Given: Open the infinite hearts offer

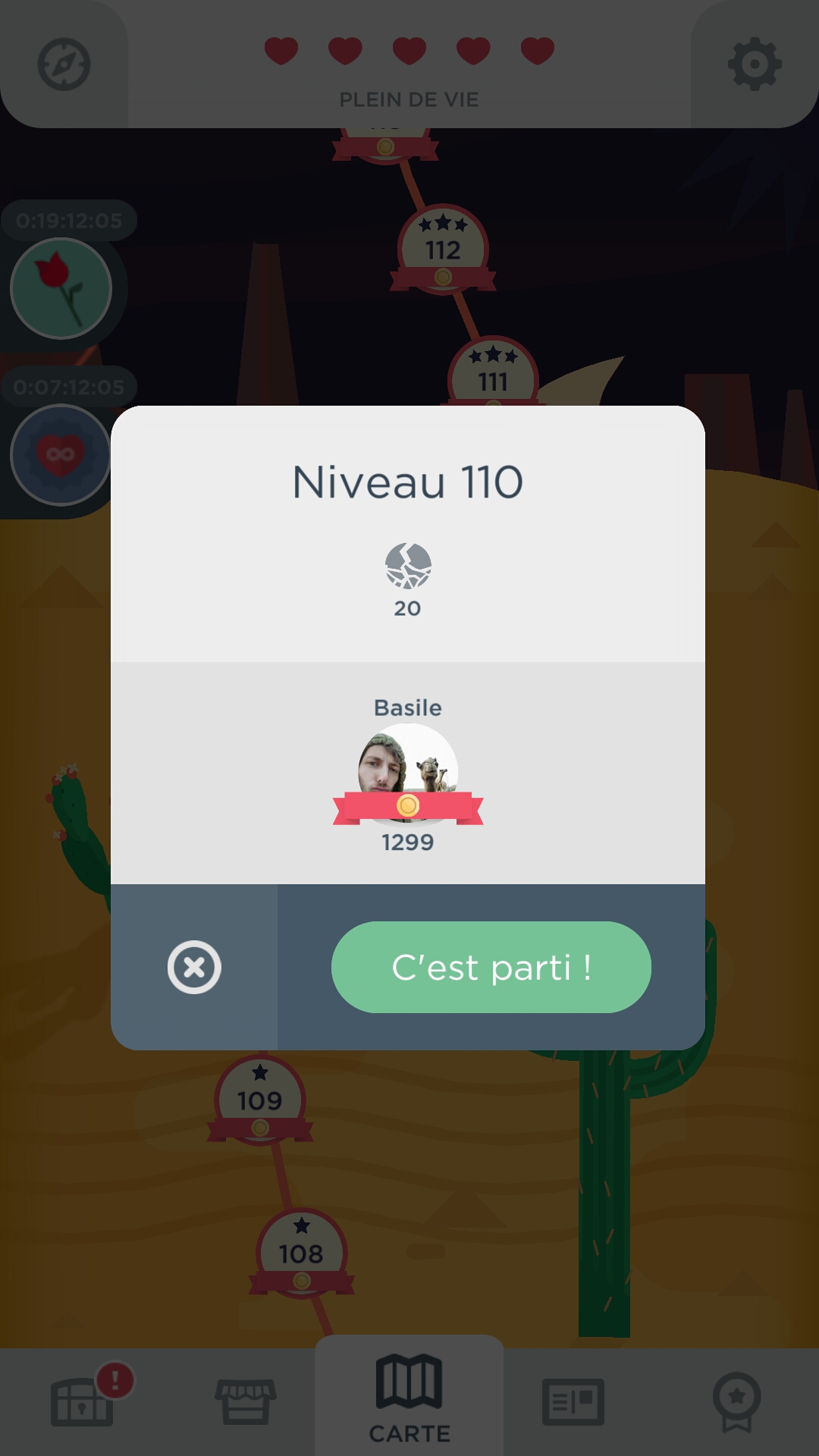Looking at the screenshot, I should pyautogui.click(x=61, y=455).
